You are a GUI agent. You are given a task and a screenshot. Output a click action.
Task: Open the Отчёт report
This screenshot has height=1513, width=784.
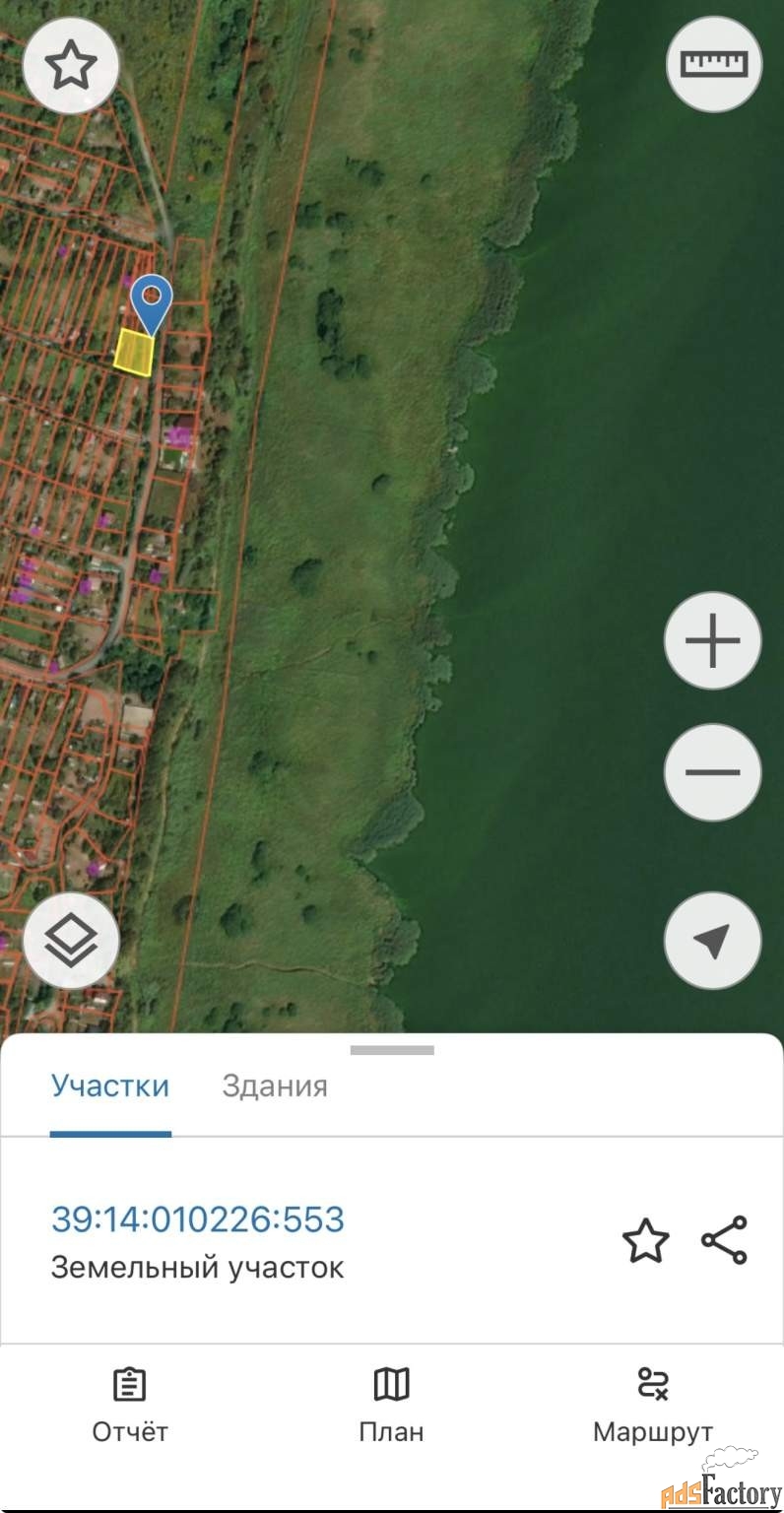pyautogui.click(x=130, y=1405)
